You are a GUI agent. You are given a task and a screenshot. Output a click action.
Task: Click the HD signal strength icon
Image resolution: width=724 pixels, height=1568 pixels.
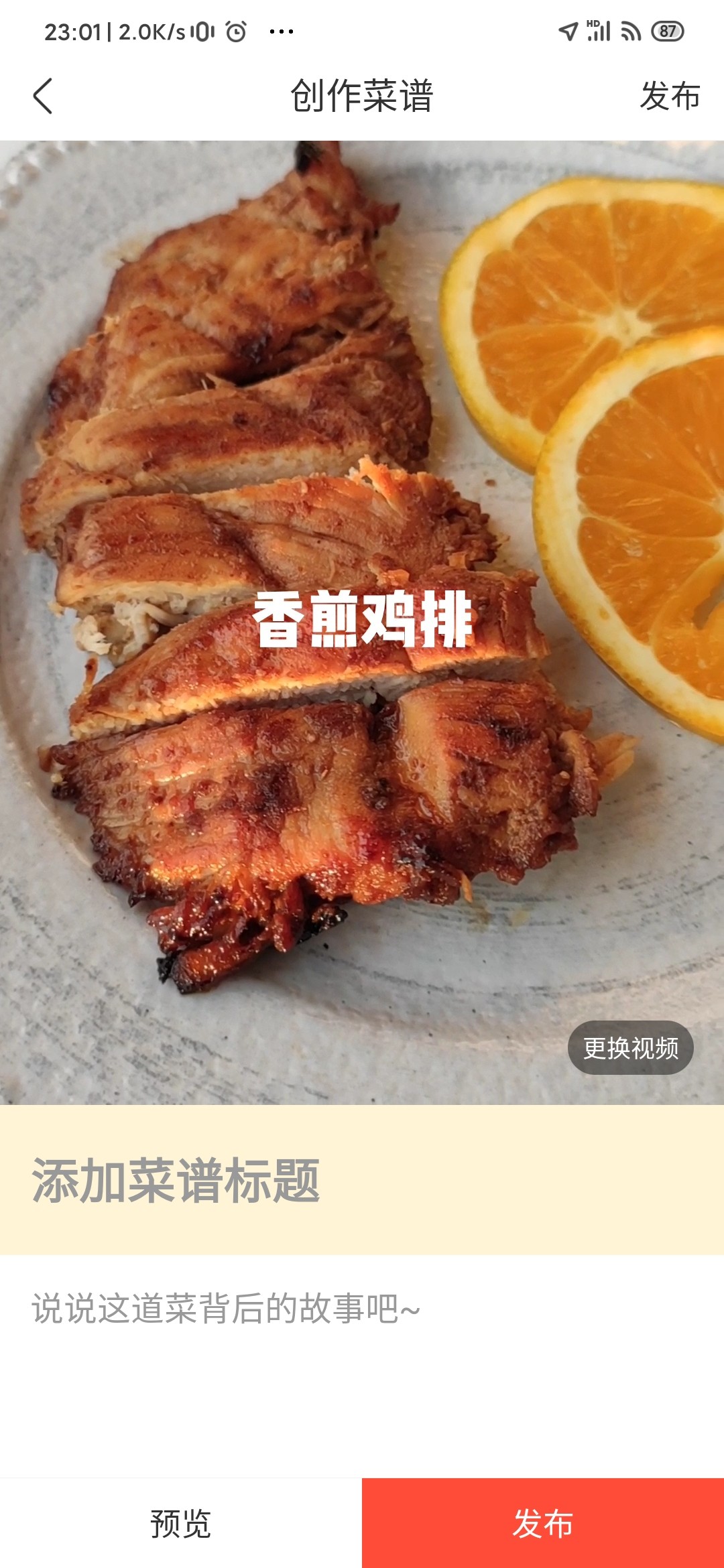point(597,29)
